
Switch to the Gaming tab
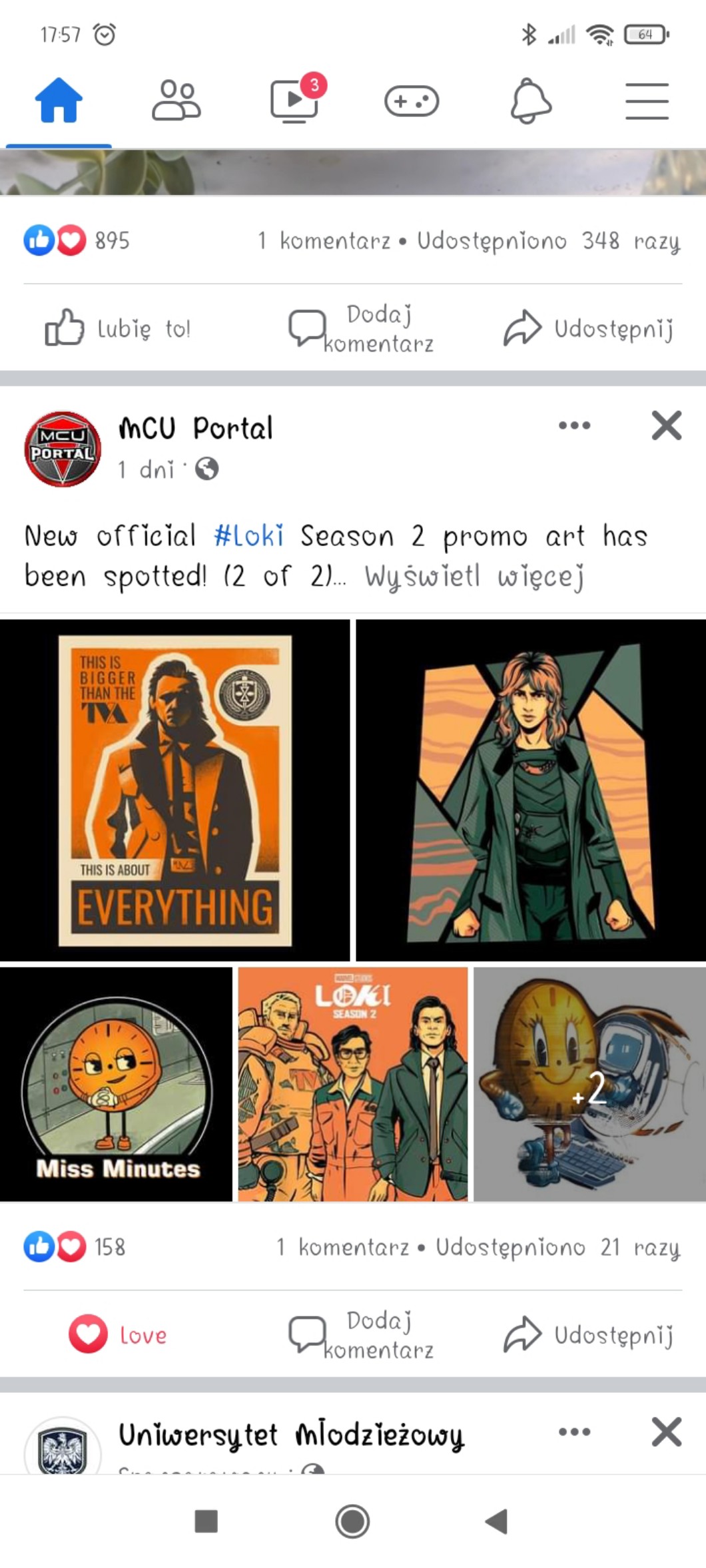point(412,101)
